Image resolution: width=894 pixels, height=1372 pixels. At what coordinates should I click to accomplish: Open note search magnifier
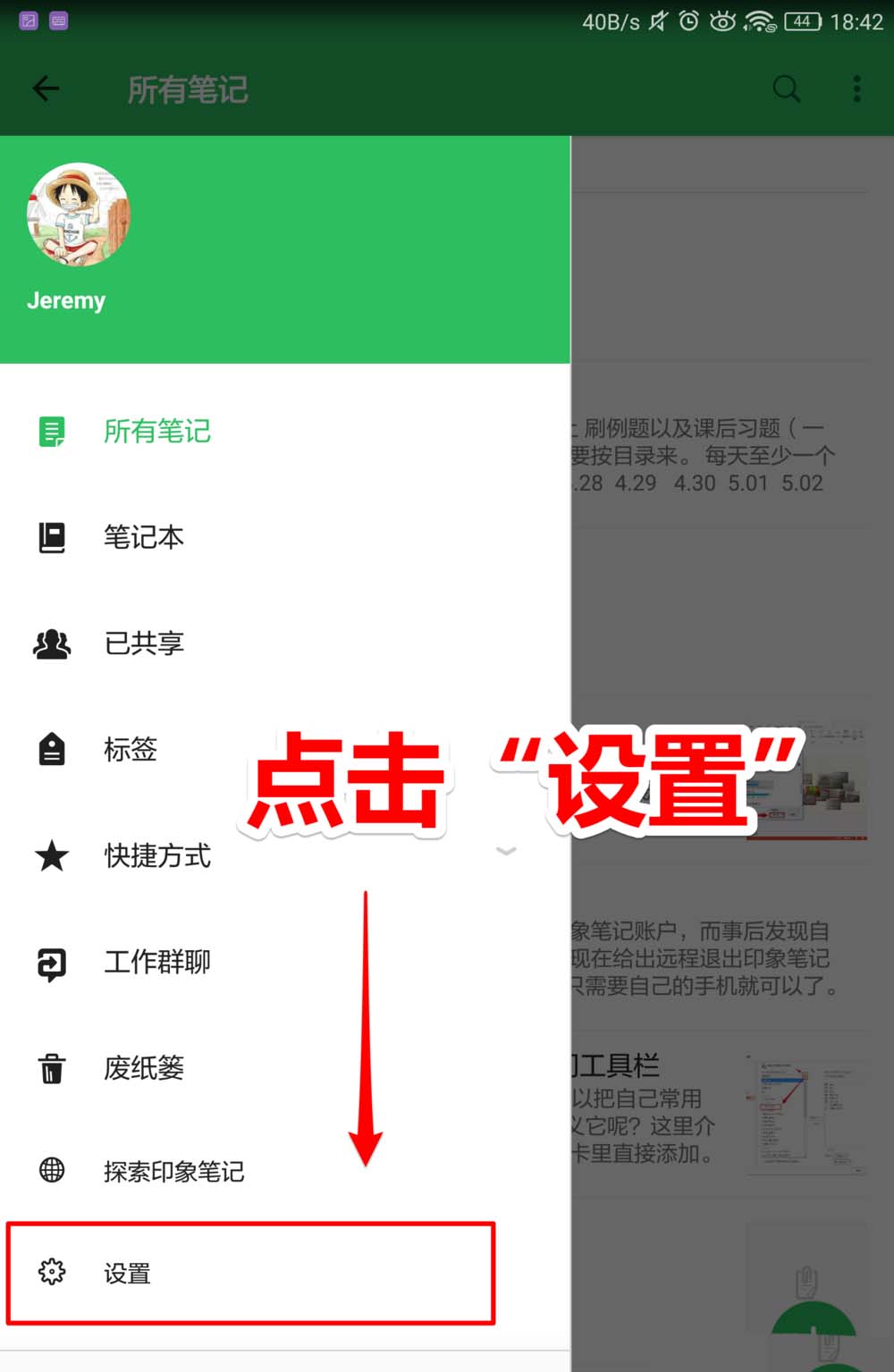point(786,88)
